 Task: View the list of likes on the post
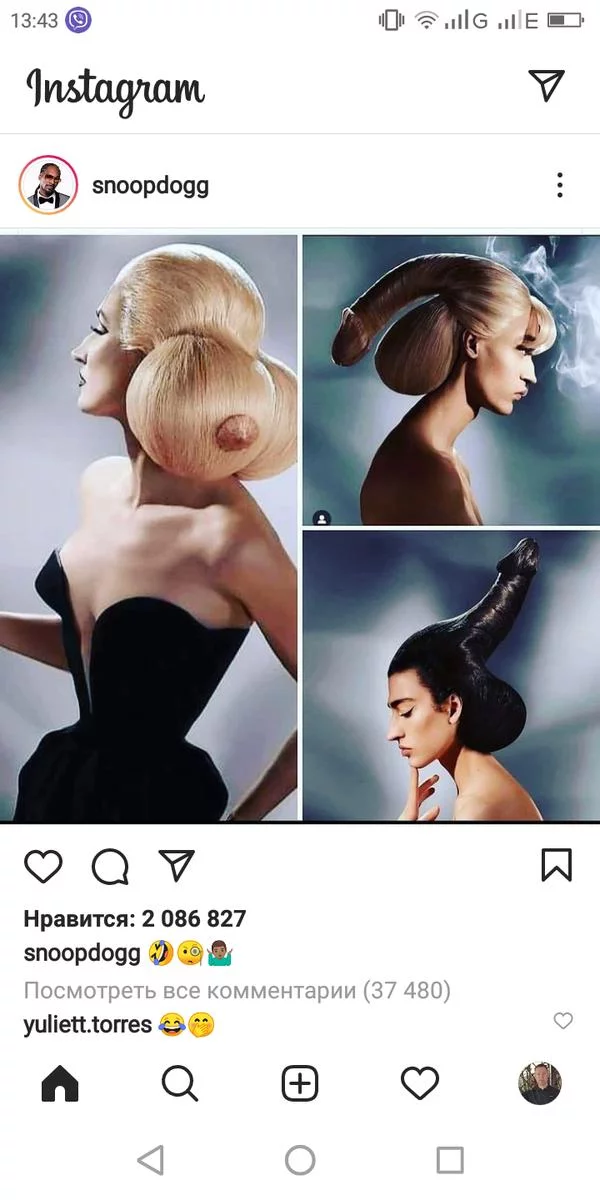pyautogui.click(x=134, y=919)
